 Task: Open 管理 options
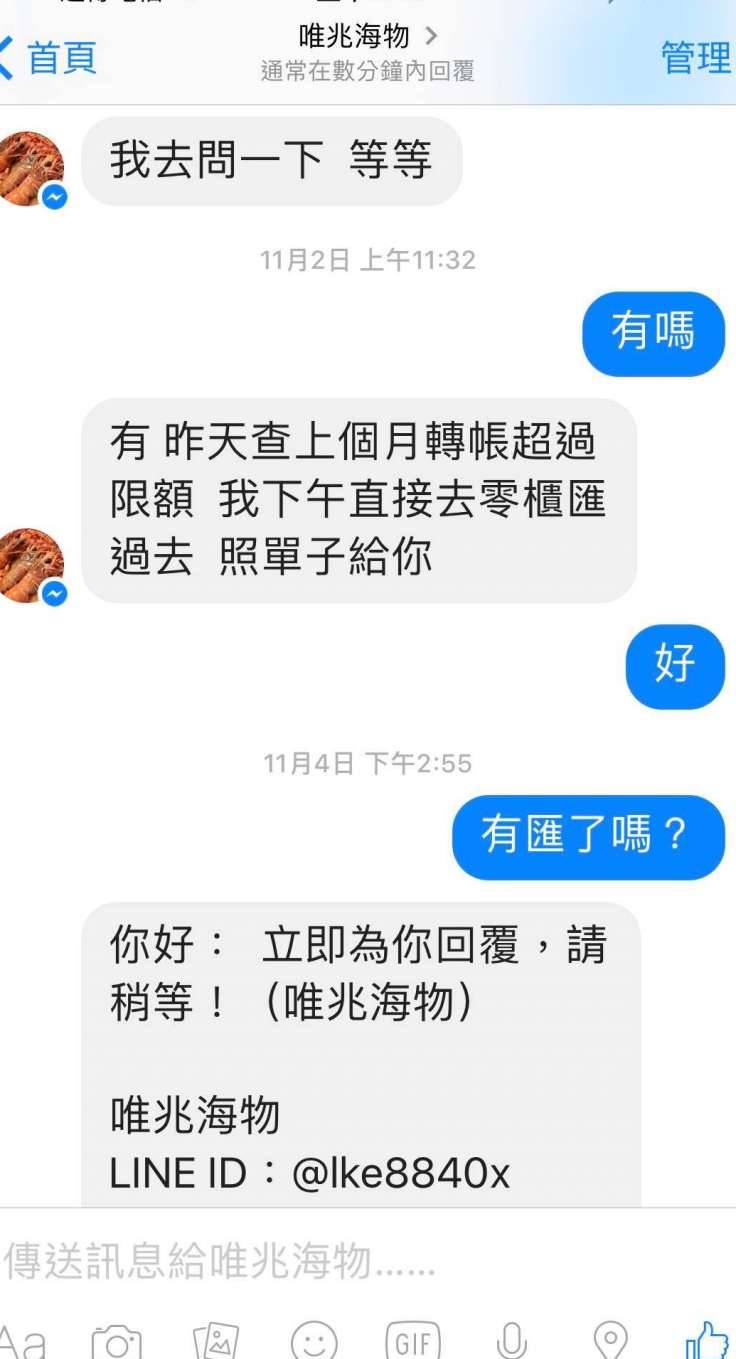tap(695, 58)
